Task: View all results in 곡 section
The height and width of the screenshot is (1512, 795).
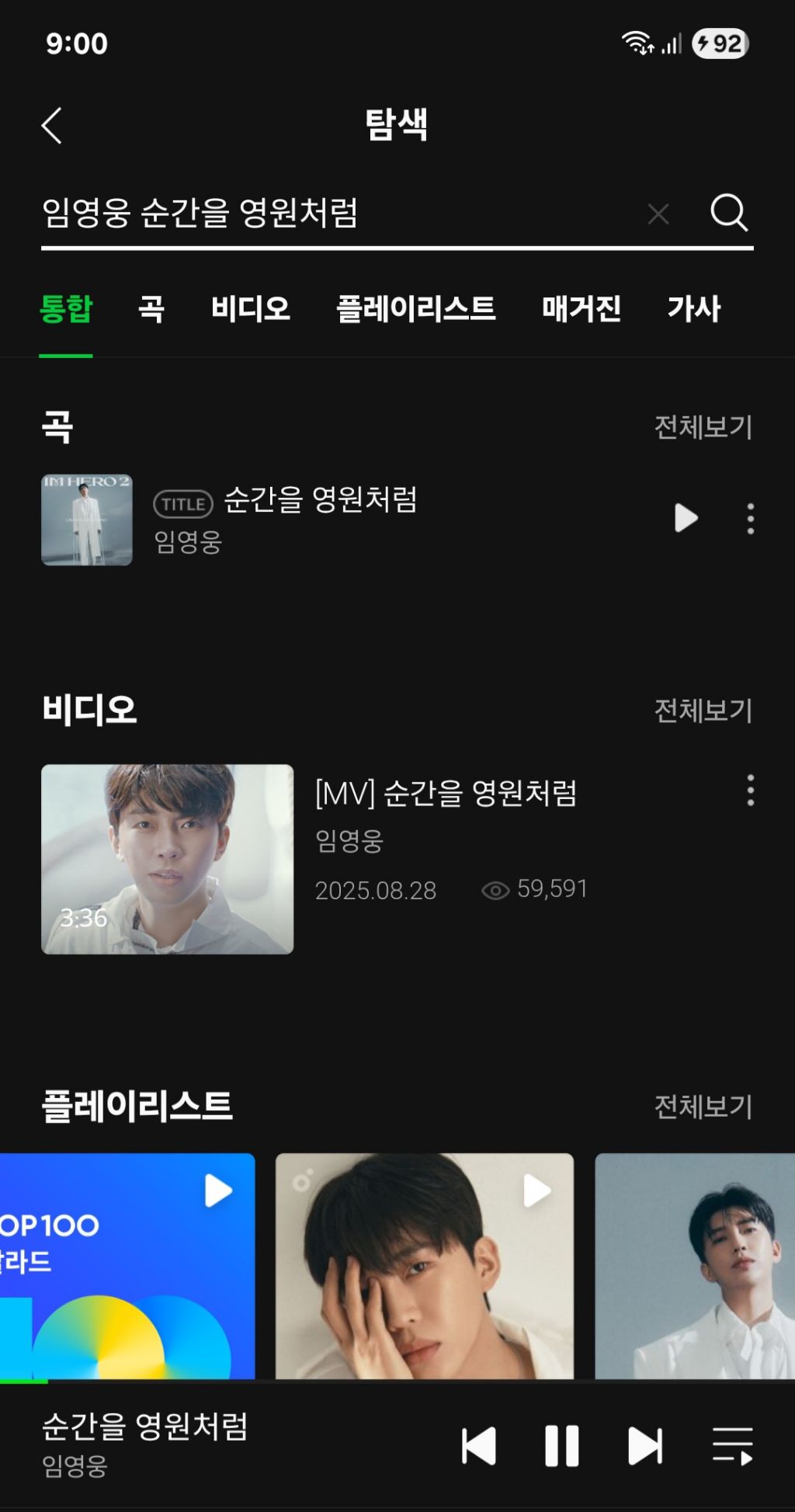Action: [703, 427]
